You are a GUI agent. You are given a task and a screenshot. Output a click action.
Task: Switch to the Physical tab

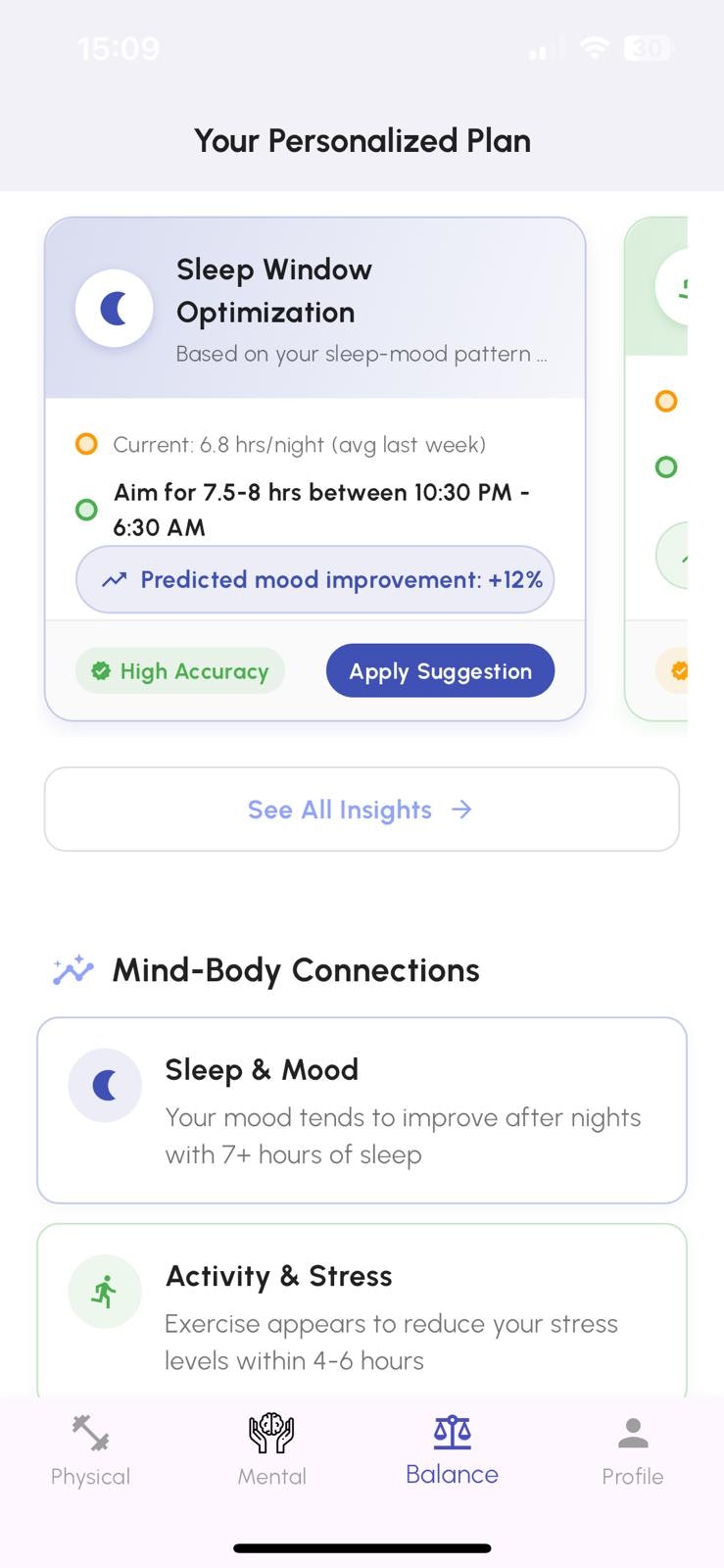(90, 1450)
